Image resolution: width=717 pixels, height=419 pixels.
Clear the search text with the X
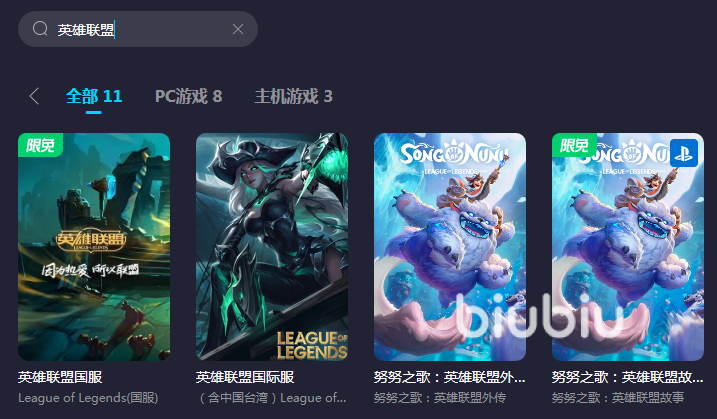(238, 29)
